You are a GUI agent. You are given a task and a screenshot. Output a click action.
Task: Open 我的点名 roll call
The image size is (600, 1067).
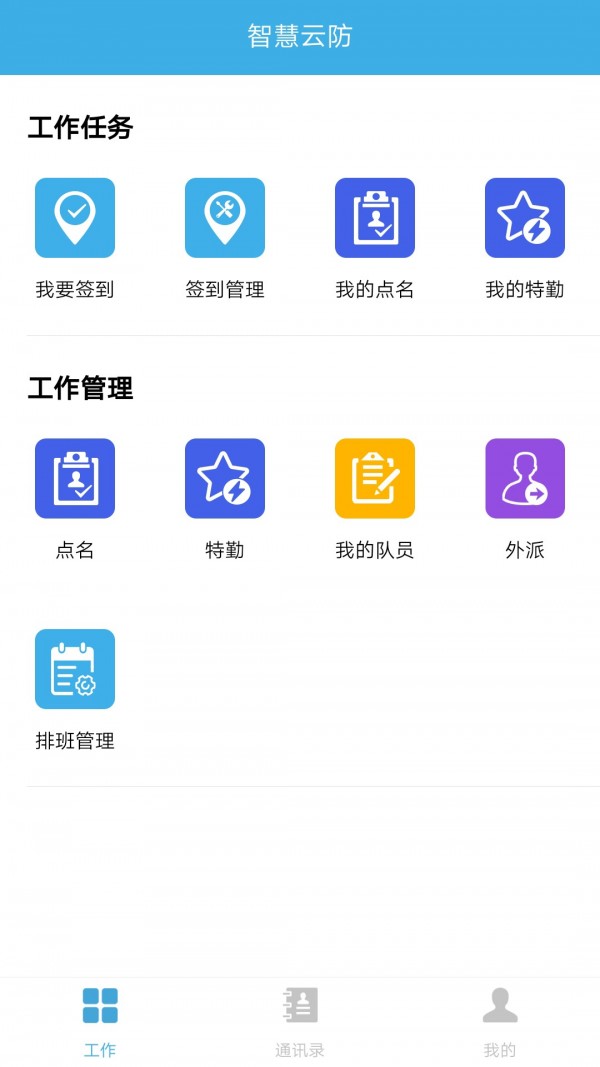[x=375, y=219]
